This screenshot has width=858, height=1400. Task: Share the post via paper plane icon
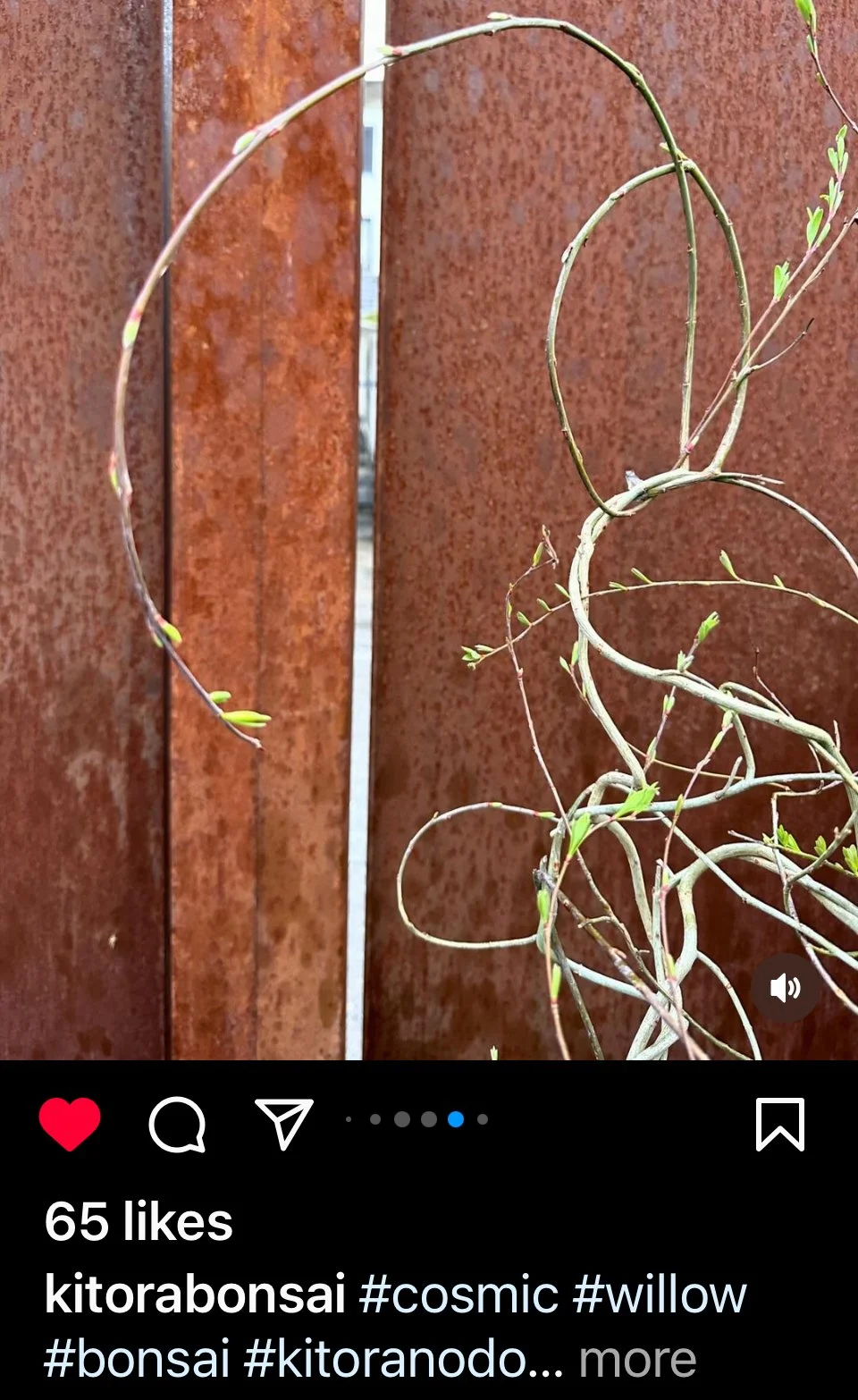284,1124
